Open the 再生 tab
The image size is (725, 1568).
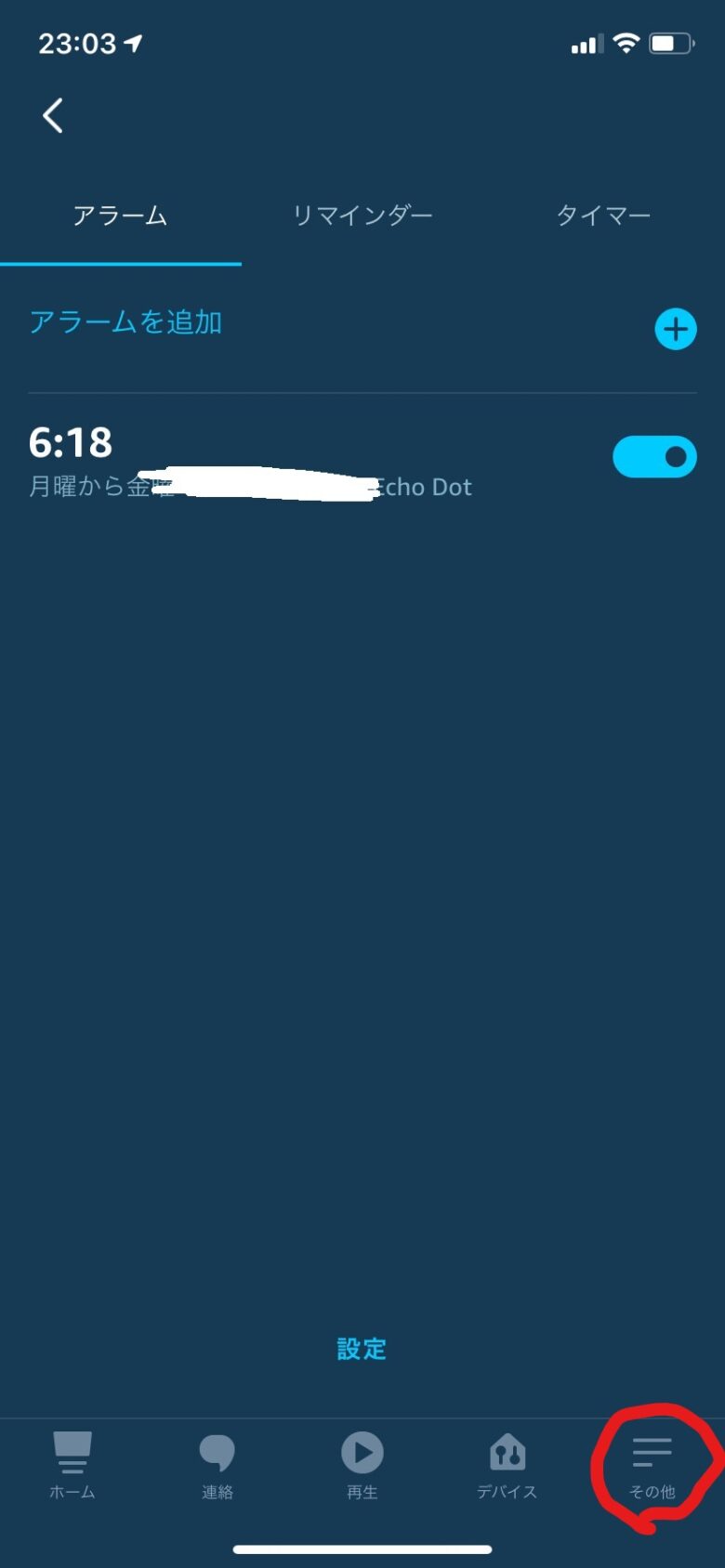[362, 1465]
